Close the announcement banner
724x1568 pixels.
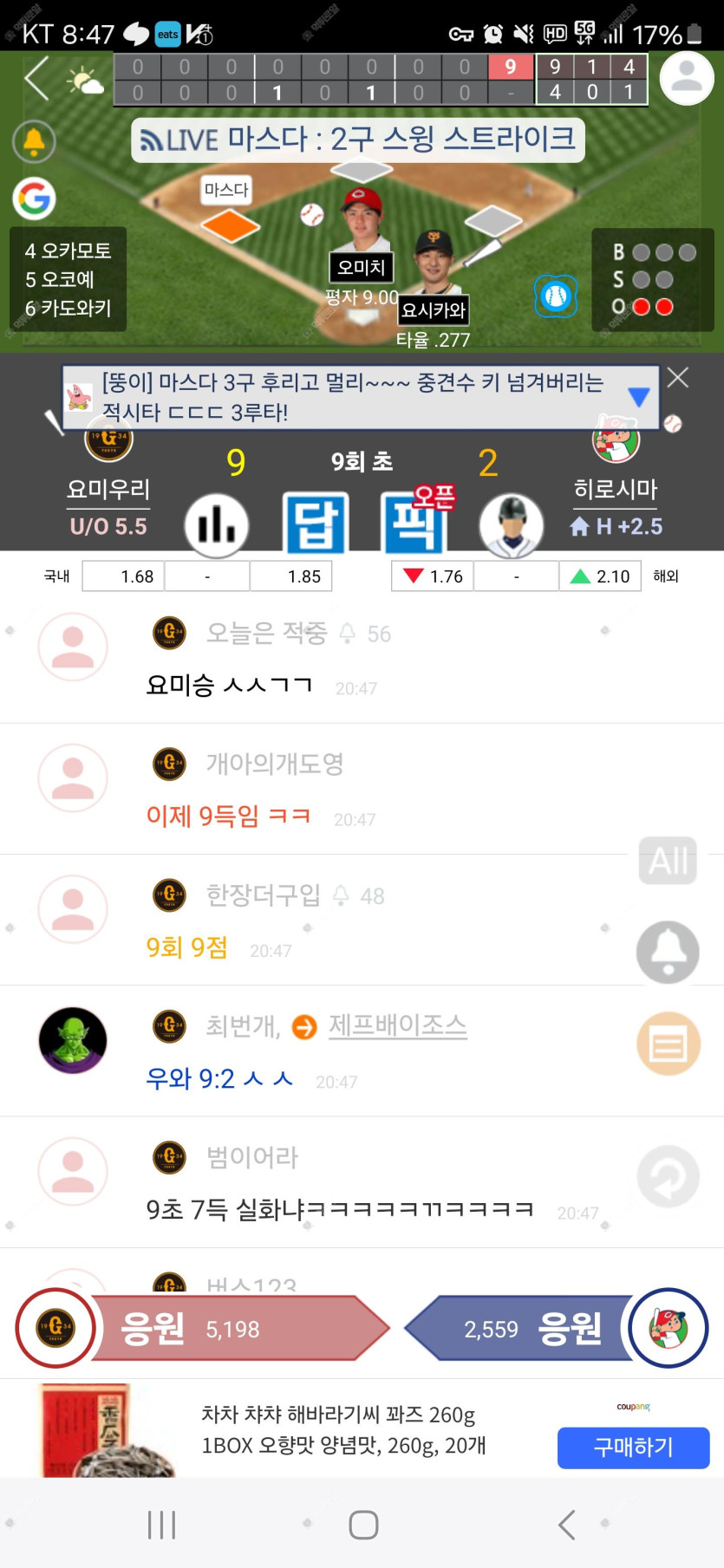678,377
